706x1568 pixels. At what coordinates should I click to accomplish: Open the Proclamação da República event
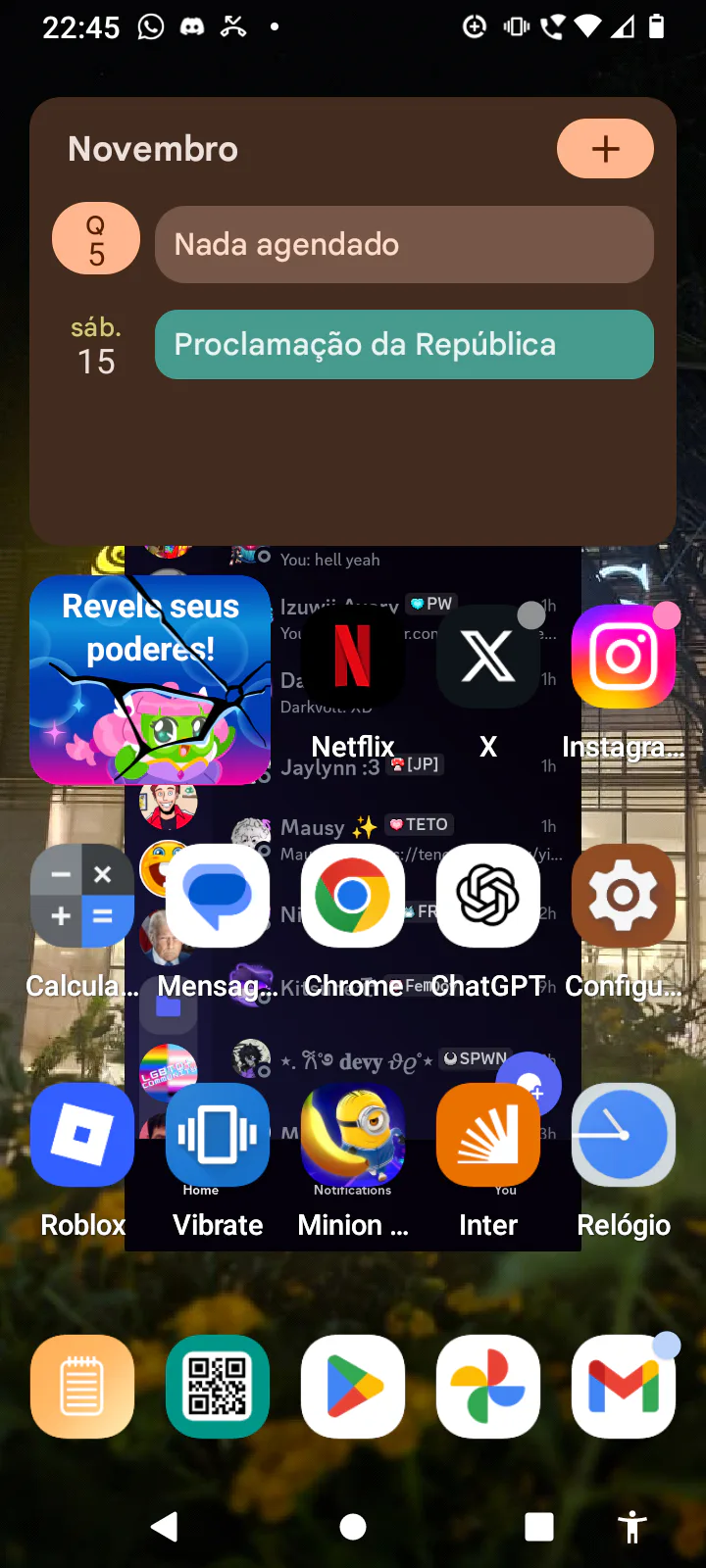click(x=404, y=344)
